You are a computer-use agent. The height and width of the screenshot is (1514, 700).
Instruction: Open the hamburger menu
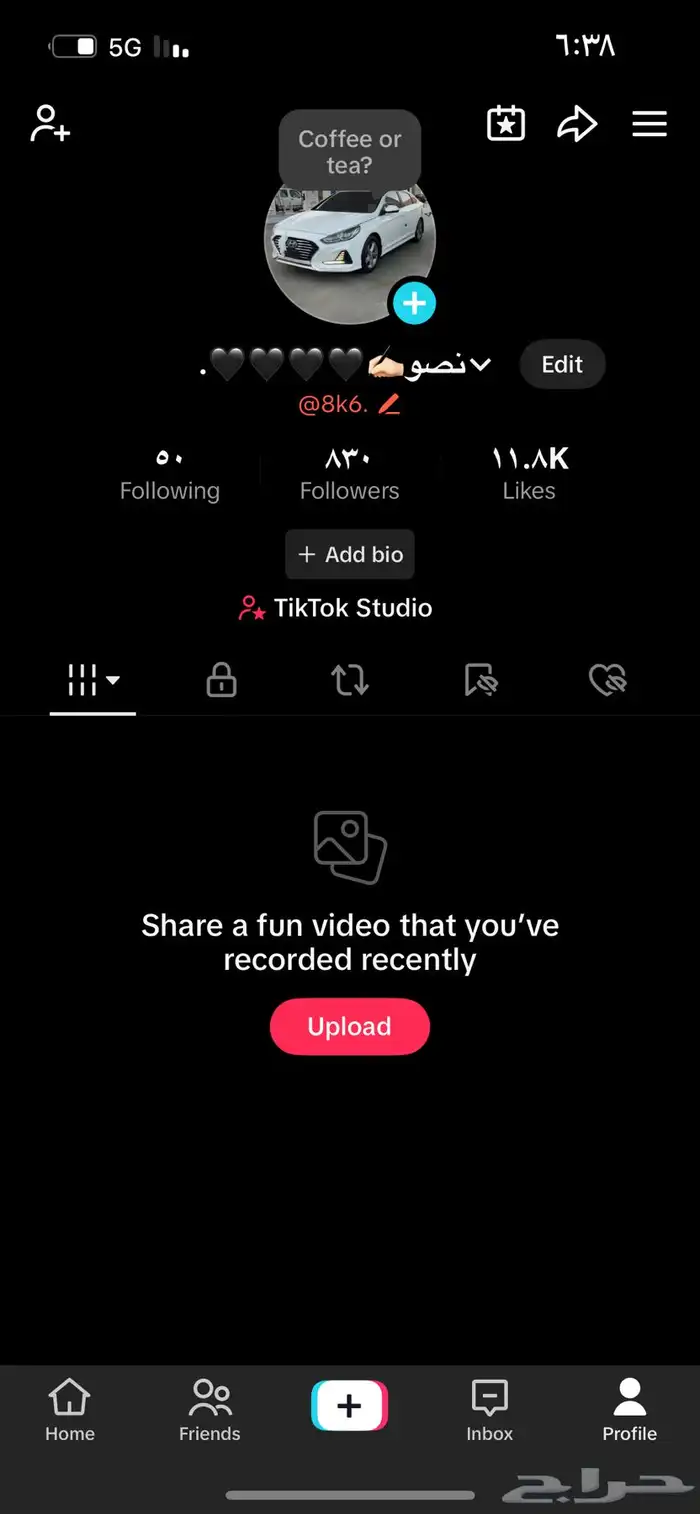[x=649, y=124]
